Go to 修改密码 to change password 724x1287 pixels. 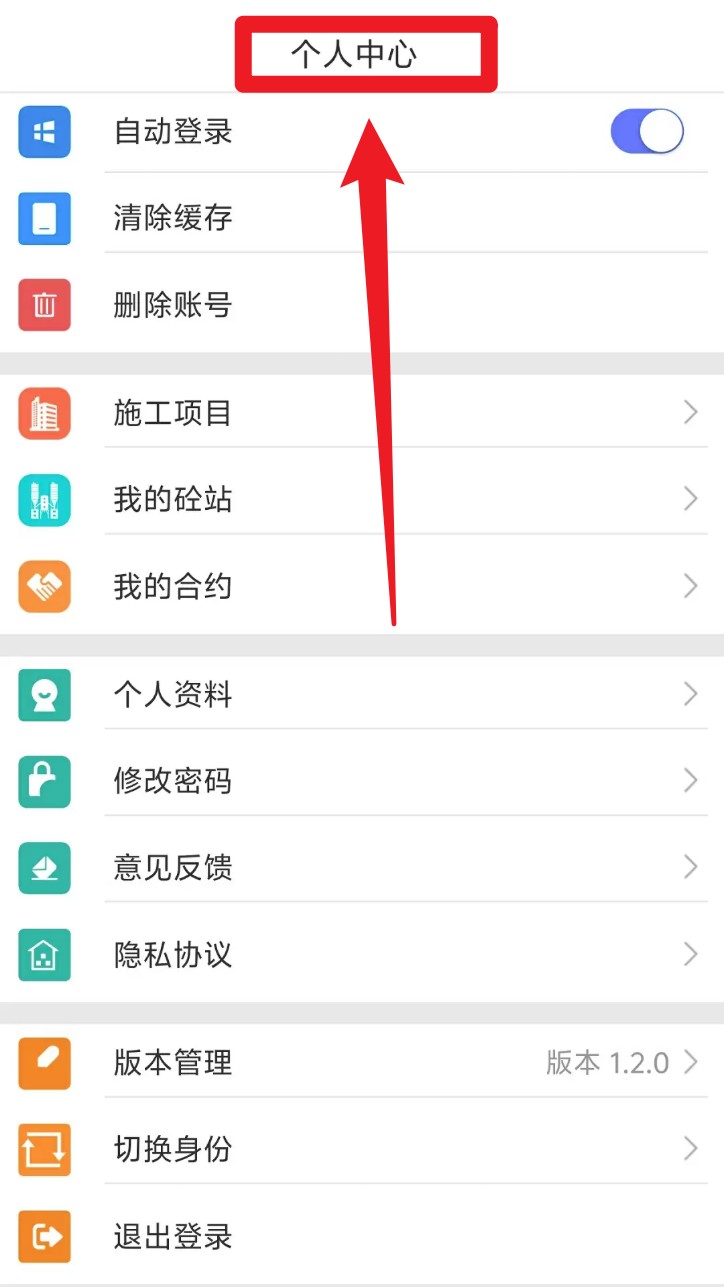coord(362,781)
